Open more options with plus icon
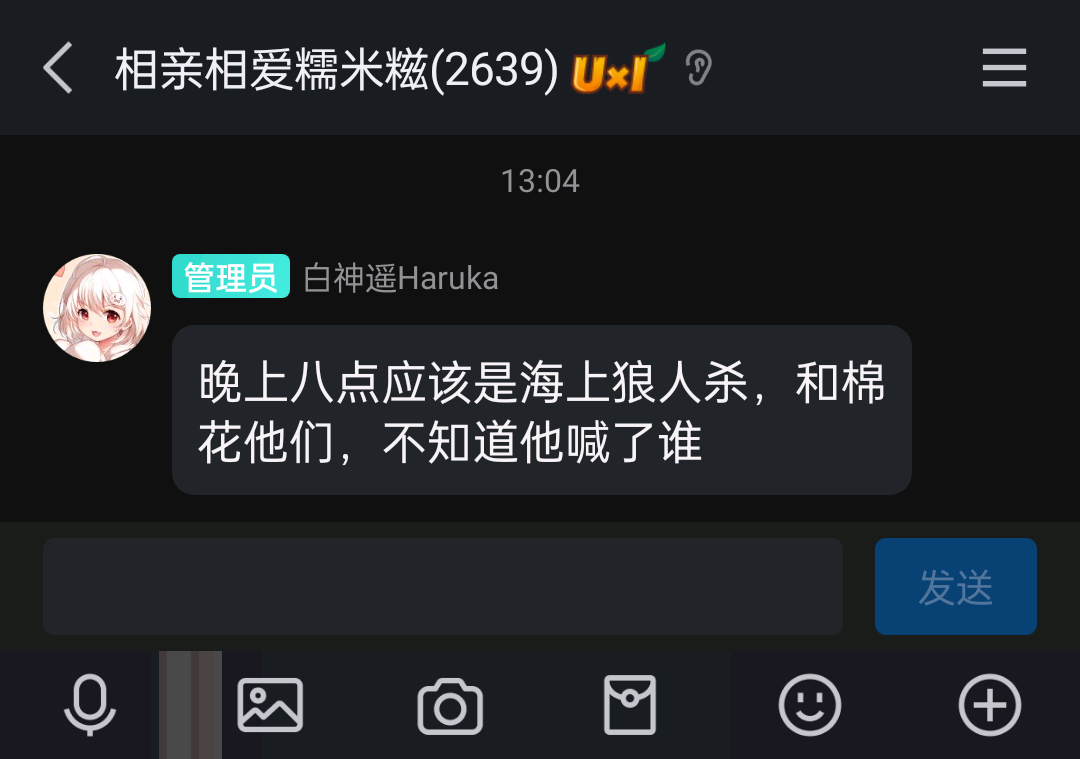This screenshot has height=759, width=1080. coord(990,705)
